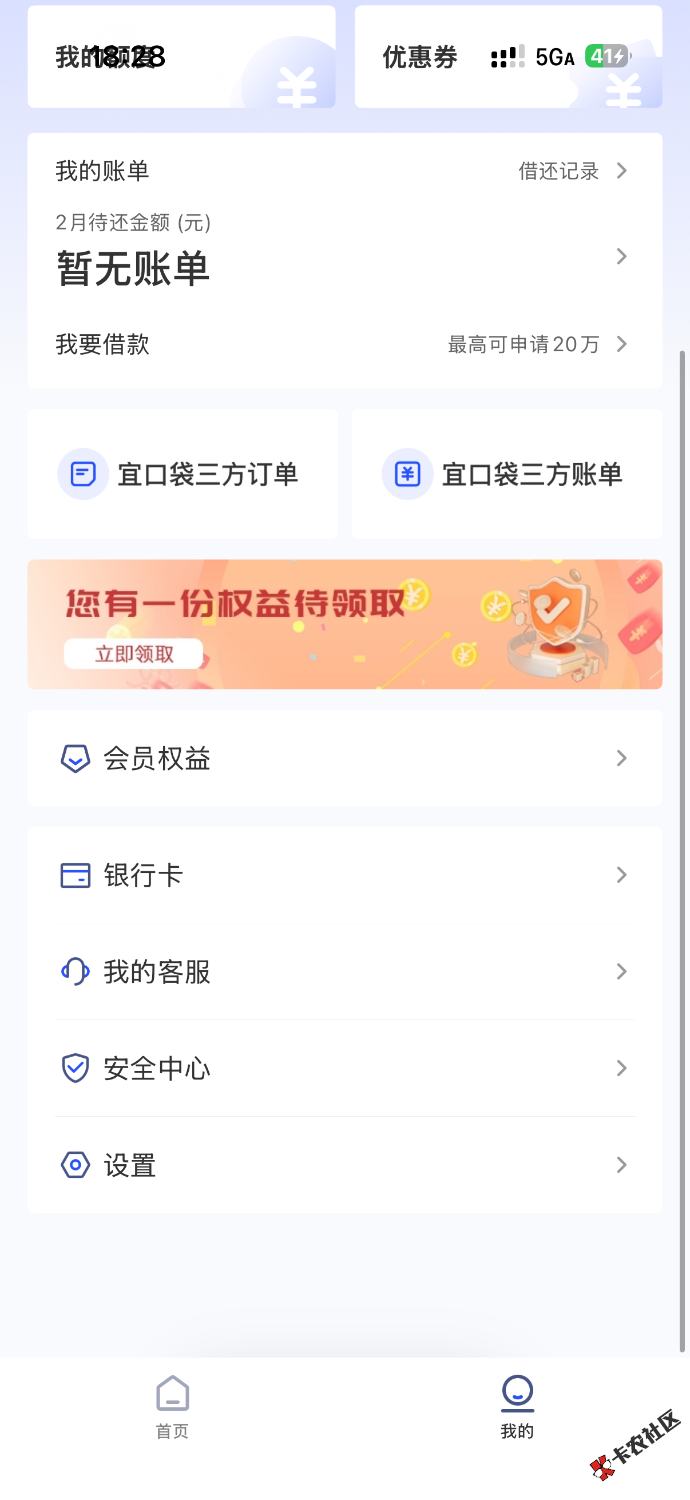The width and height of the screenshot is (690, 1500).
Task: Contact 我的客服 customer service
Action: click(344, 972)
